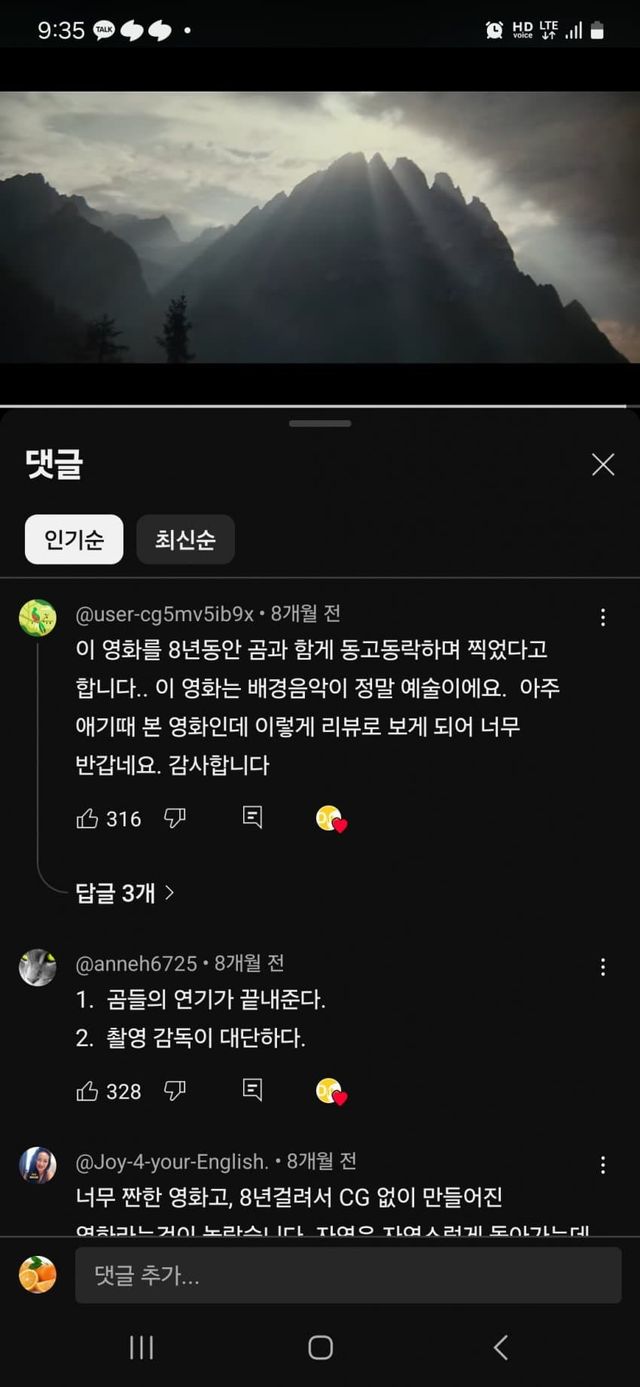Screen dimensions: 640x1387
Task: Dislike the comment by @user-cg5mv5ib9x
Action: pyautogui.click(x=175, y=819)
